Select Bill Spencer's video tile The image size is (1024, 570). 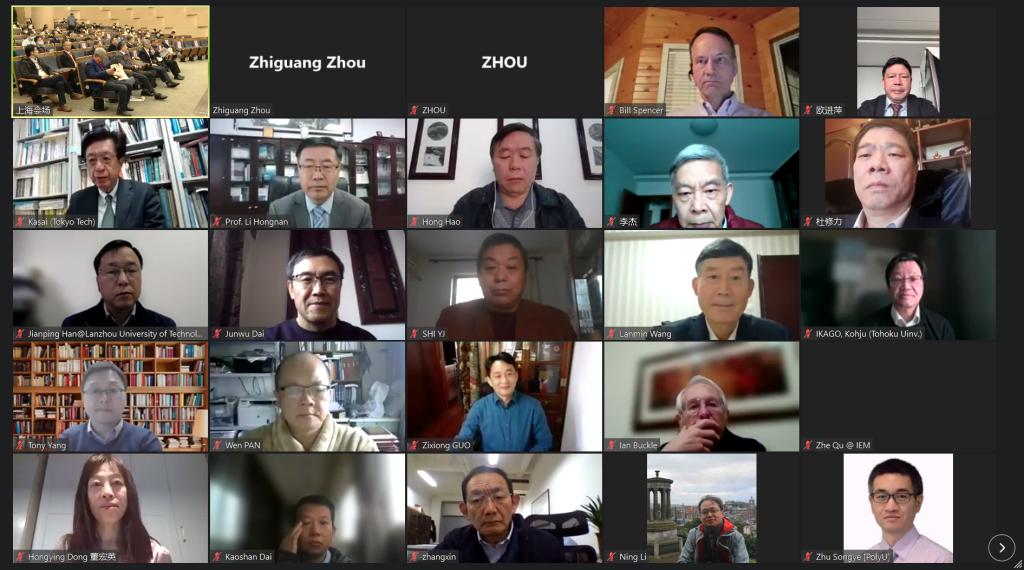pyautogui.click(x=701, y=61)
